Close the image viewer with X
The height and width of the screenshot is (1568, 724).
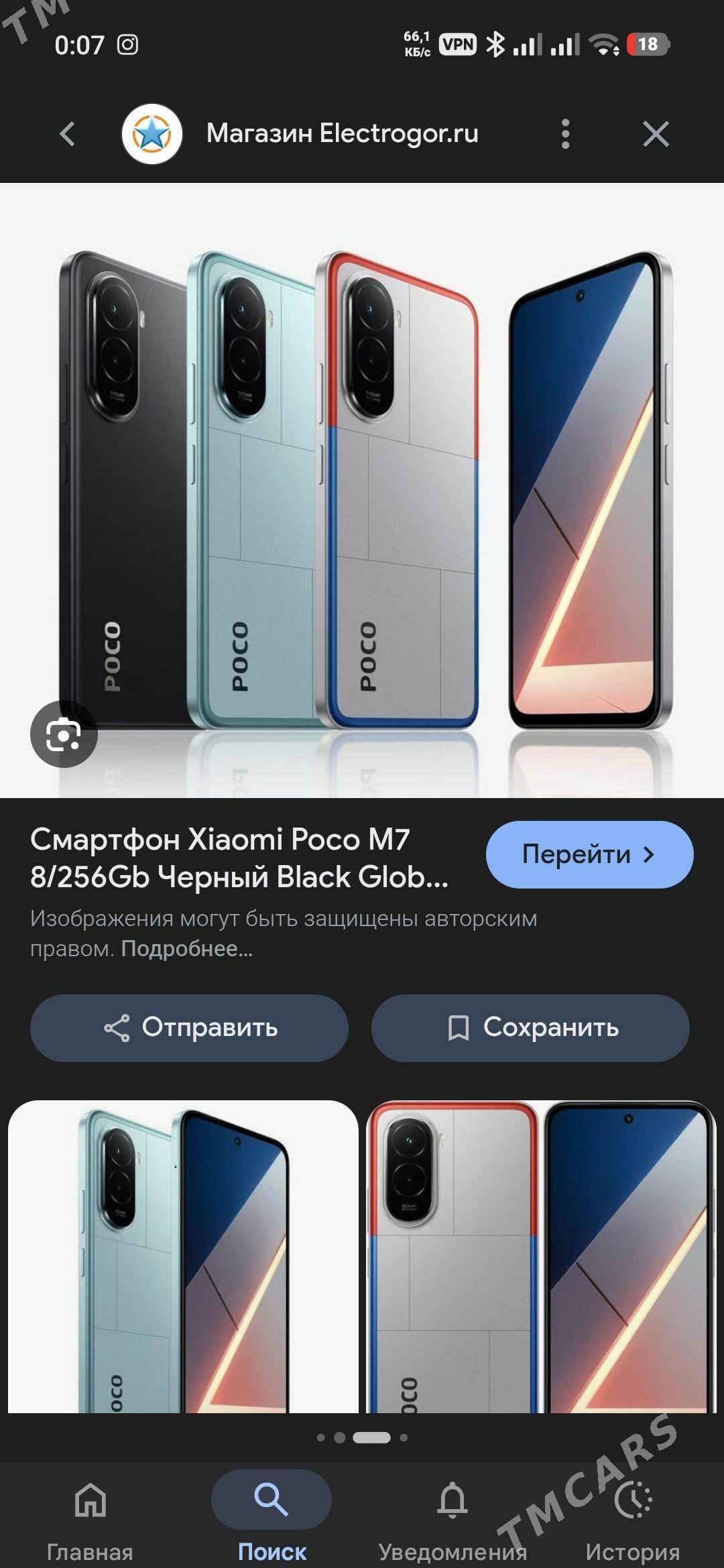pyautogui.click(x=655, y=134)
